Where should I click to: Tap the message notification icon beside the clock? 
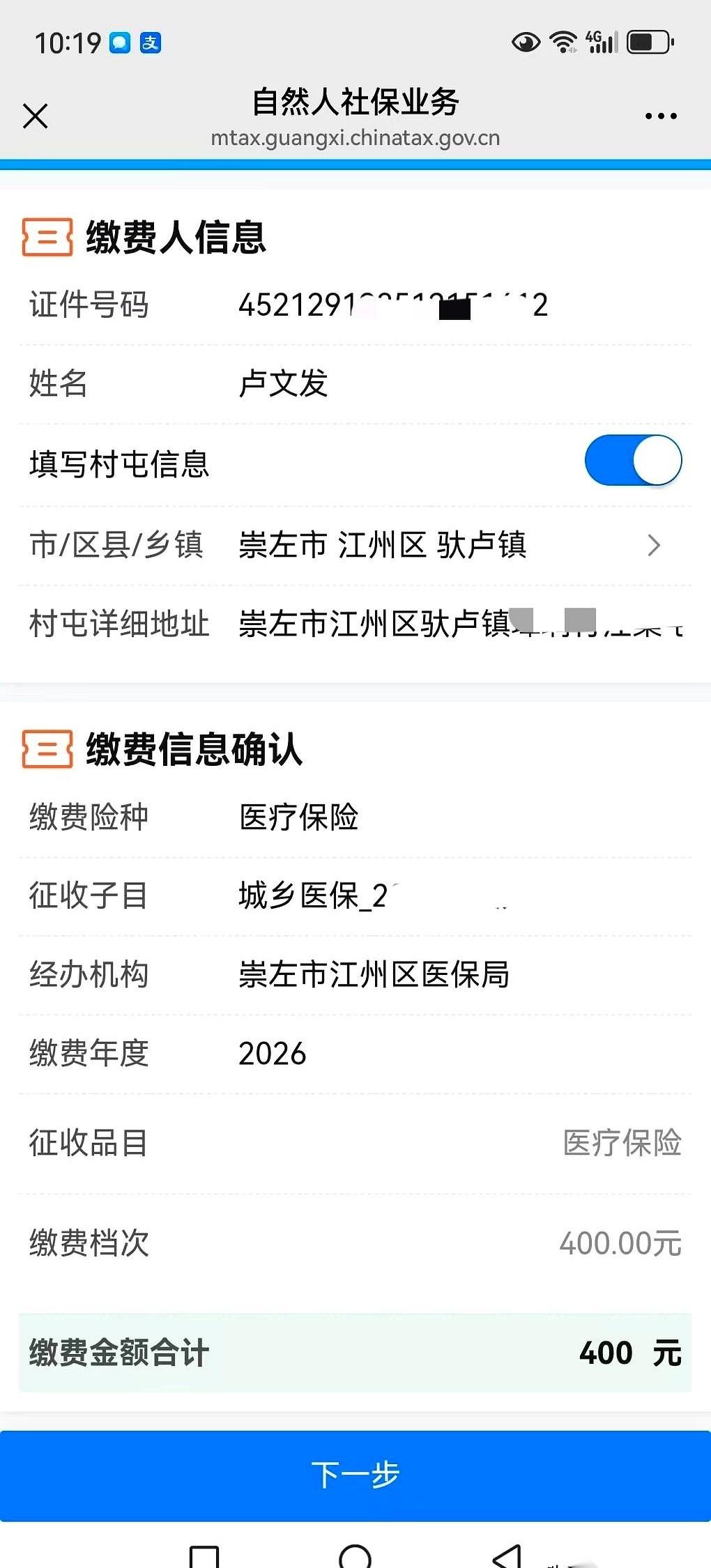click(x=120, y=43)
